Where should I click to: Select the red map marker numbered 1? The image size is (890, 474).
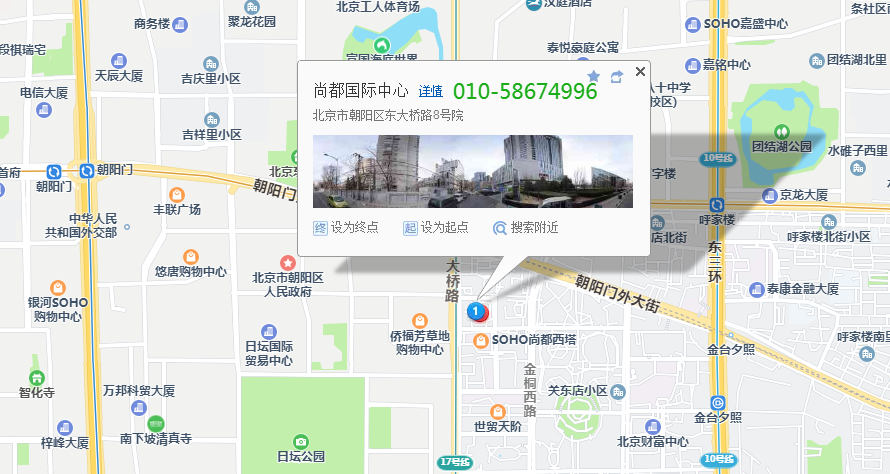477,312
